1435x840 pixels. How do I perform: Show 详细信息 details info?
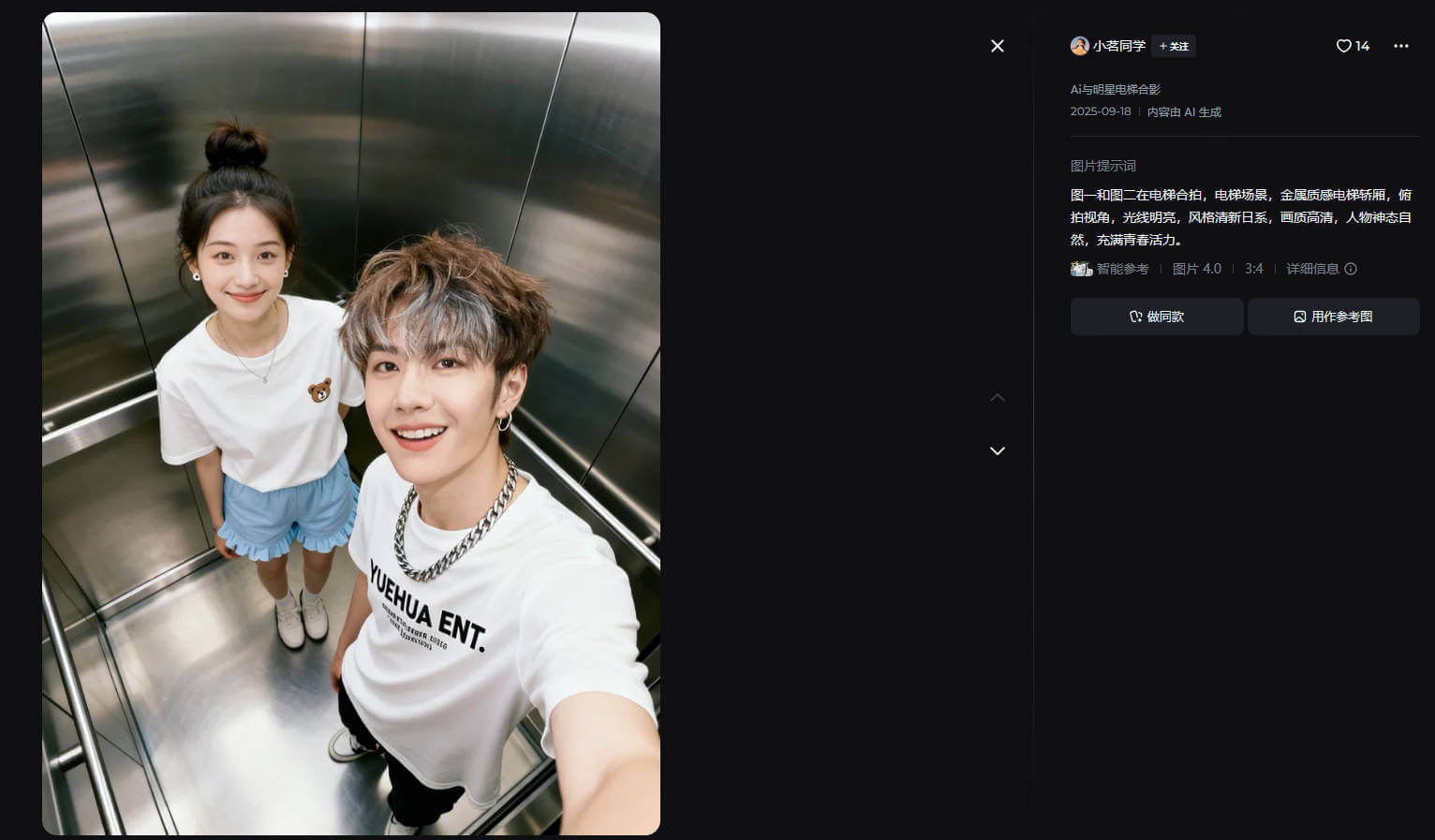point(1321,269)
